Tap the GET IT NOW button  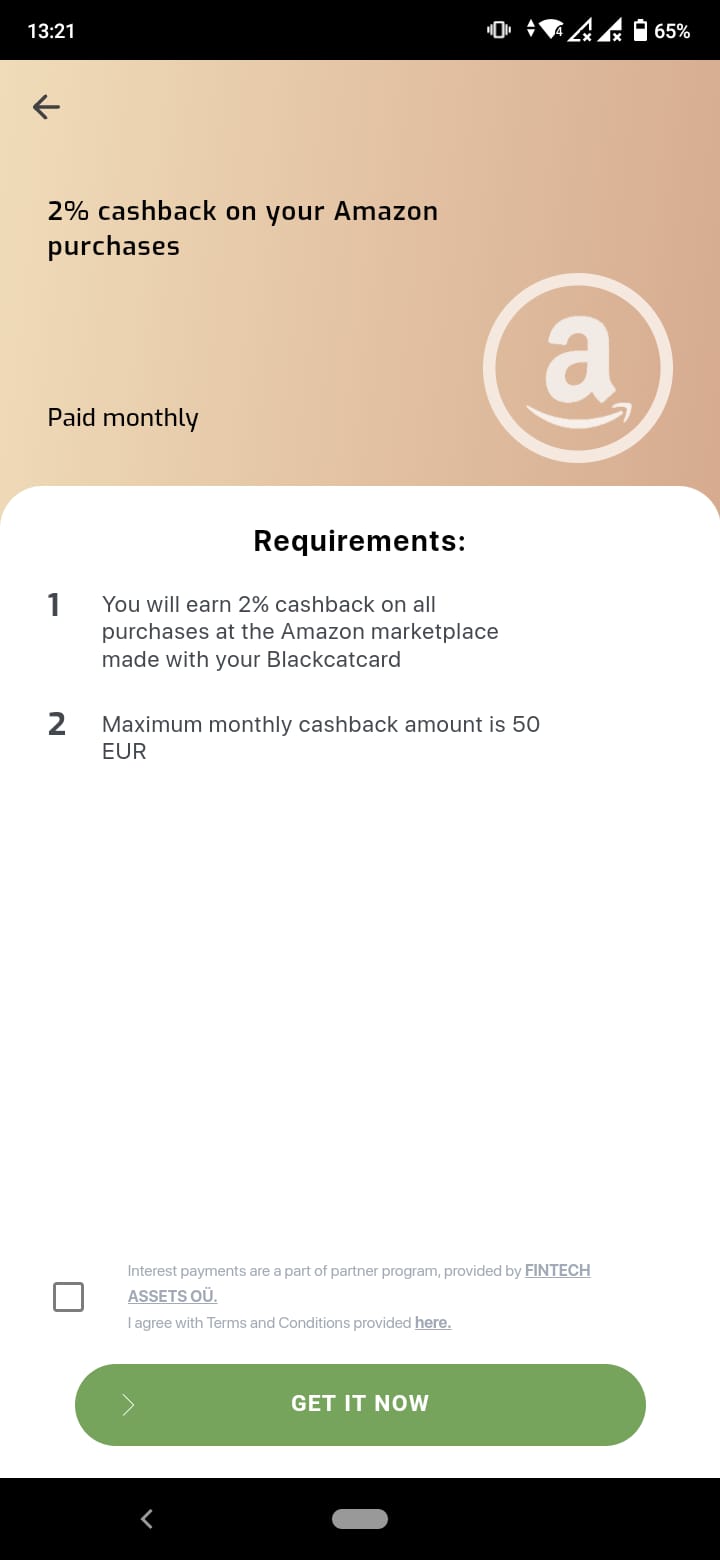click(x=360, y=1404)
